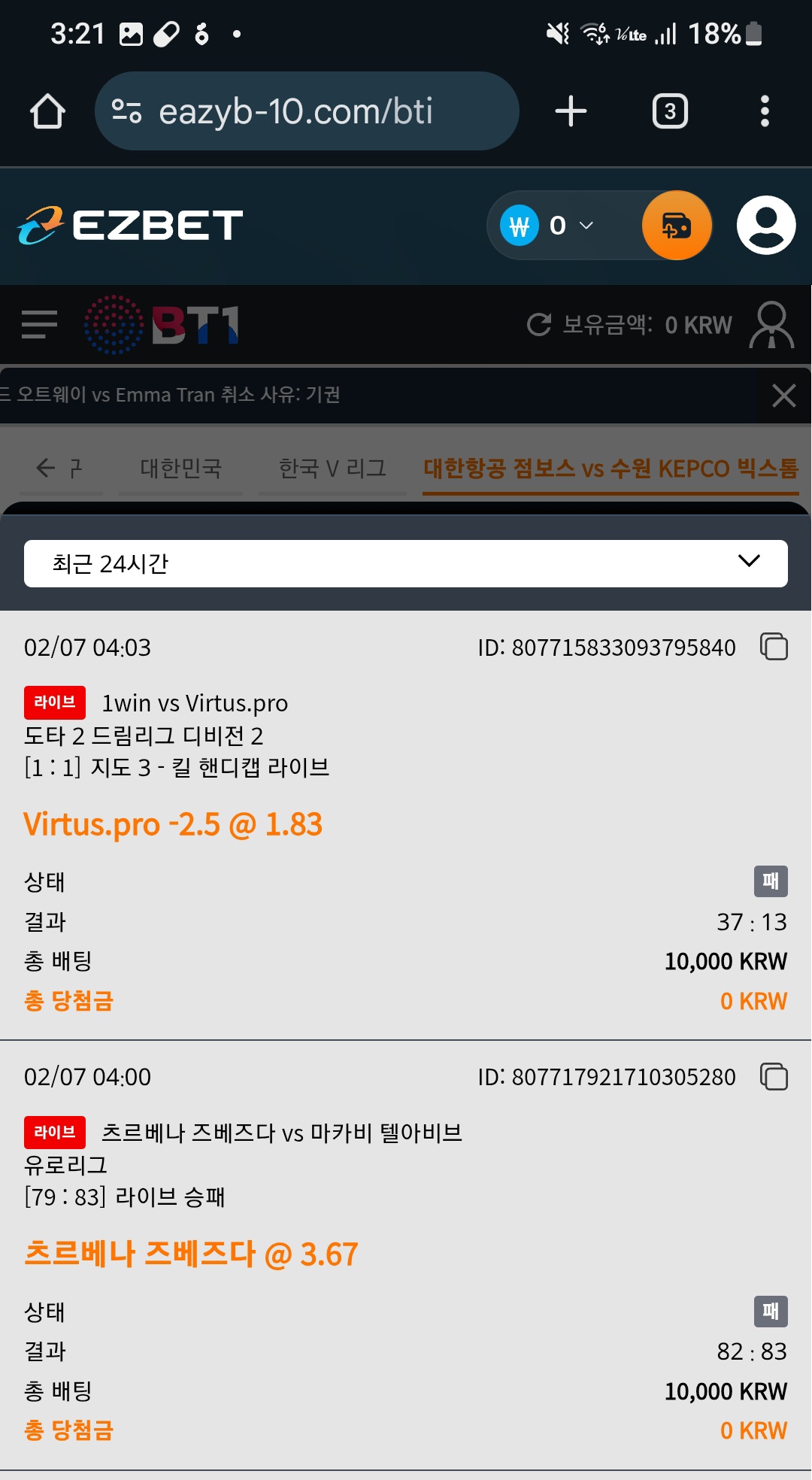Tap the eazyb-10.com address bar
This screenshot has height=1480, width=812.
pos(307,111)
